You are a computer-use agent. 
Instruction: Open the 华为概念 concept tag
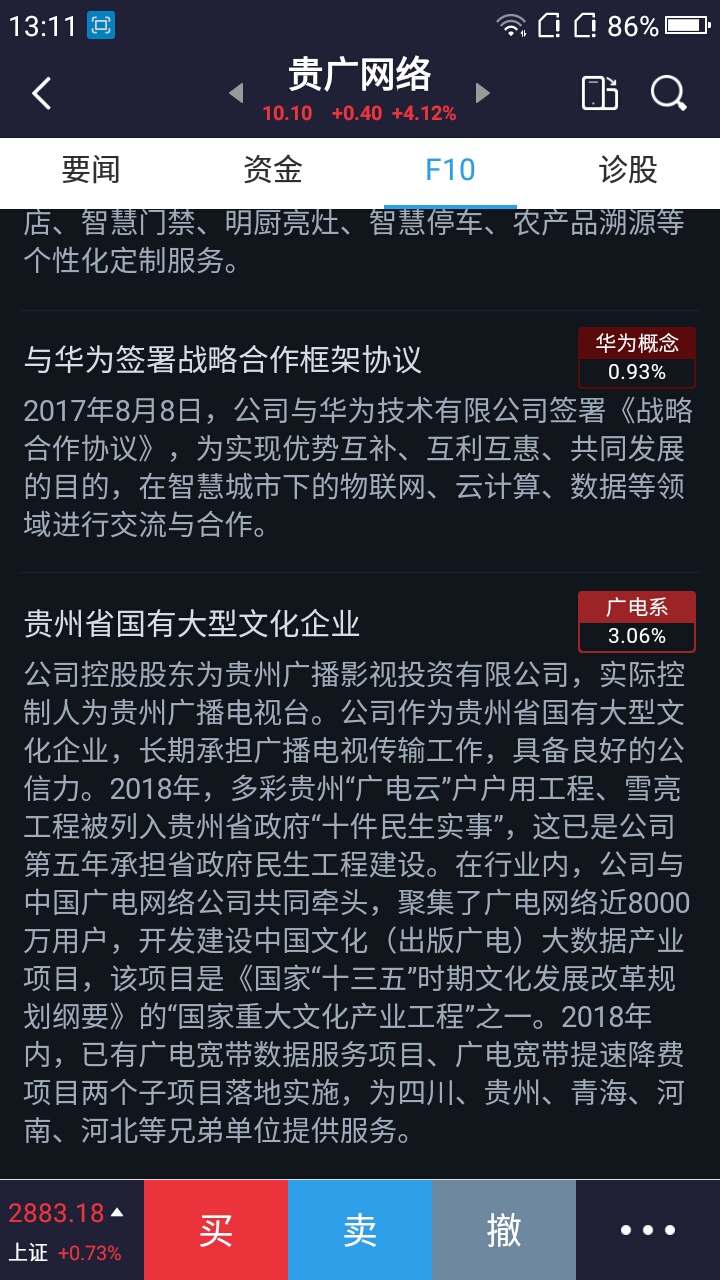coord(637,357)
